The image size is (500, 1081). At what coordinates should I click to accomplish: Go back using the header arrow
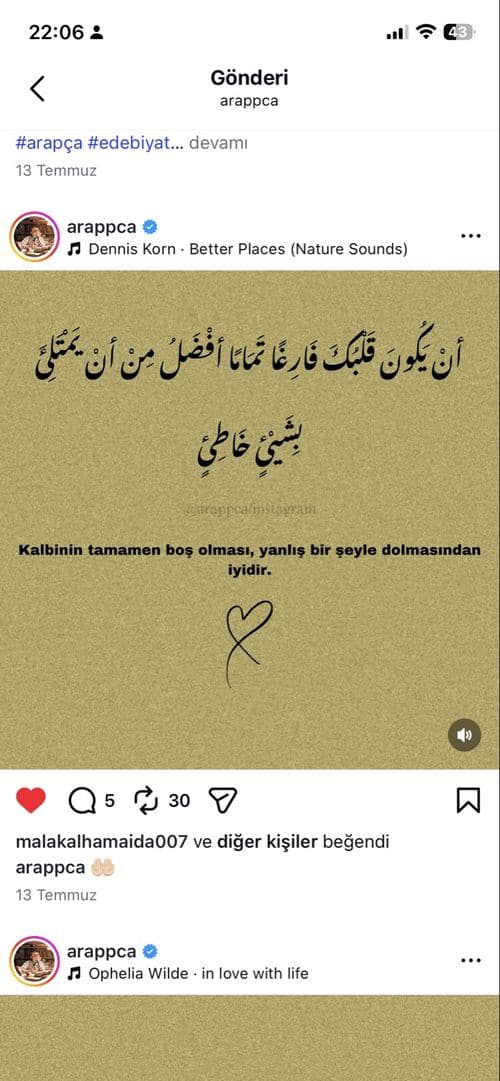point(37,89)
